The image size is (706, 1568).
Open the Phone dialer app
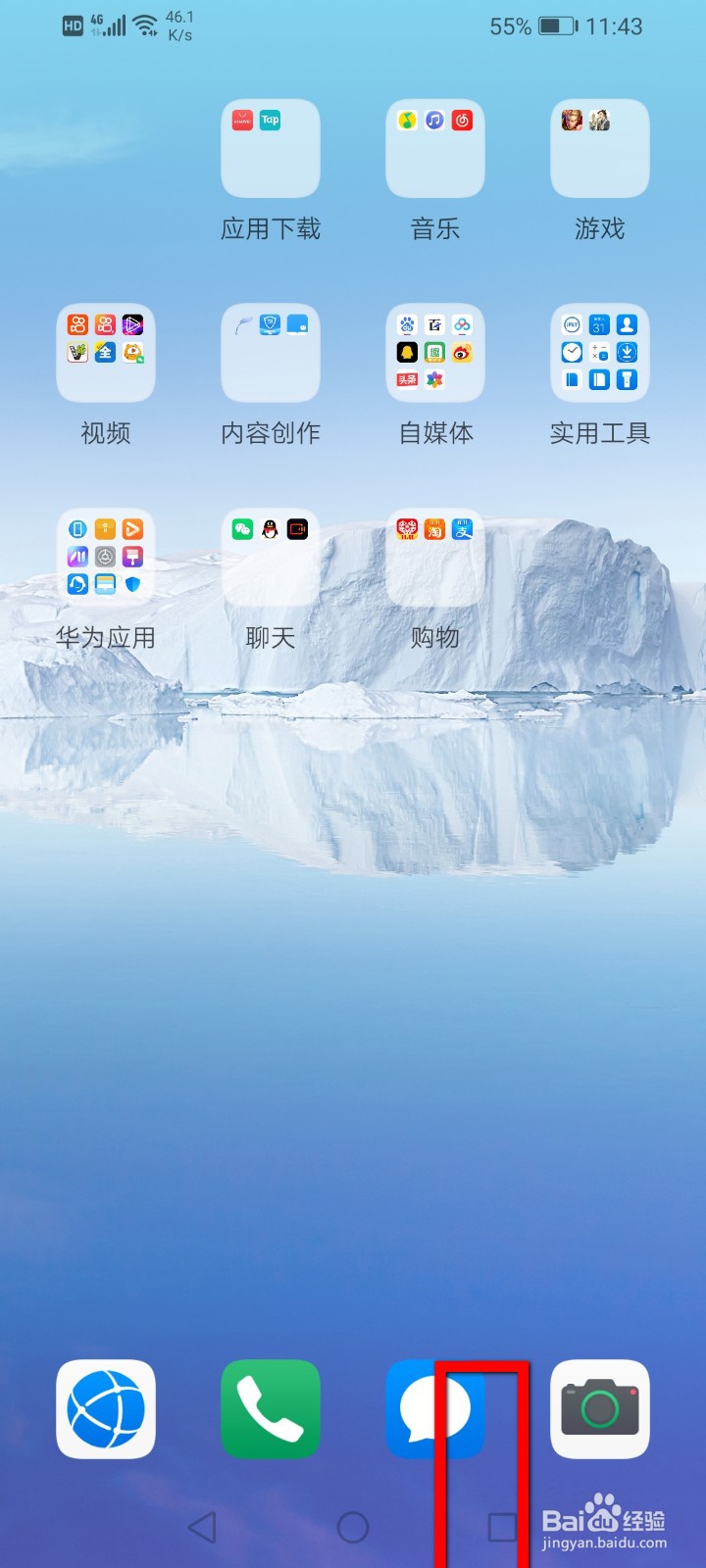(270, 1409)
